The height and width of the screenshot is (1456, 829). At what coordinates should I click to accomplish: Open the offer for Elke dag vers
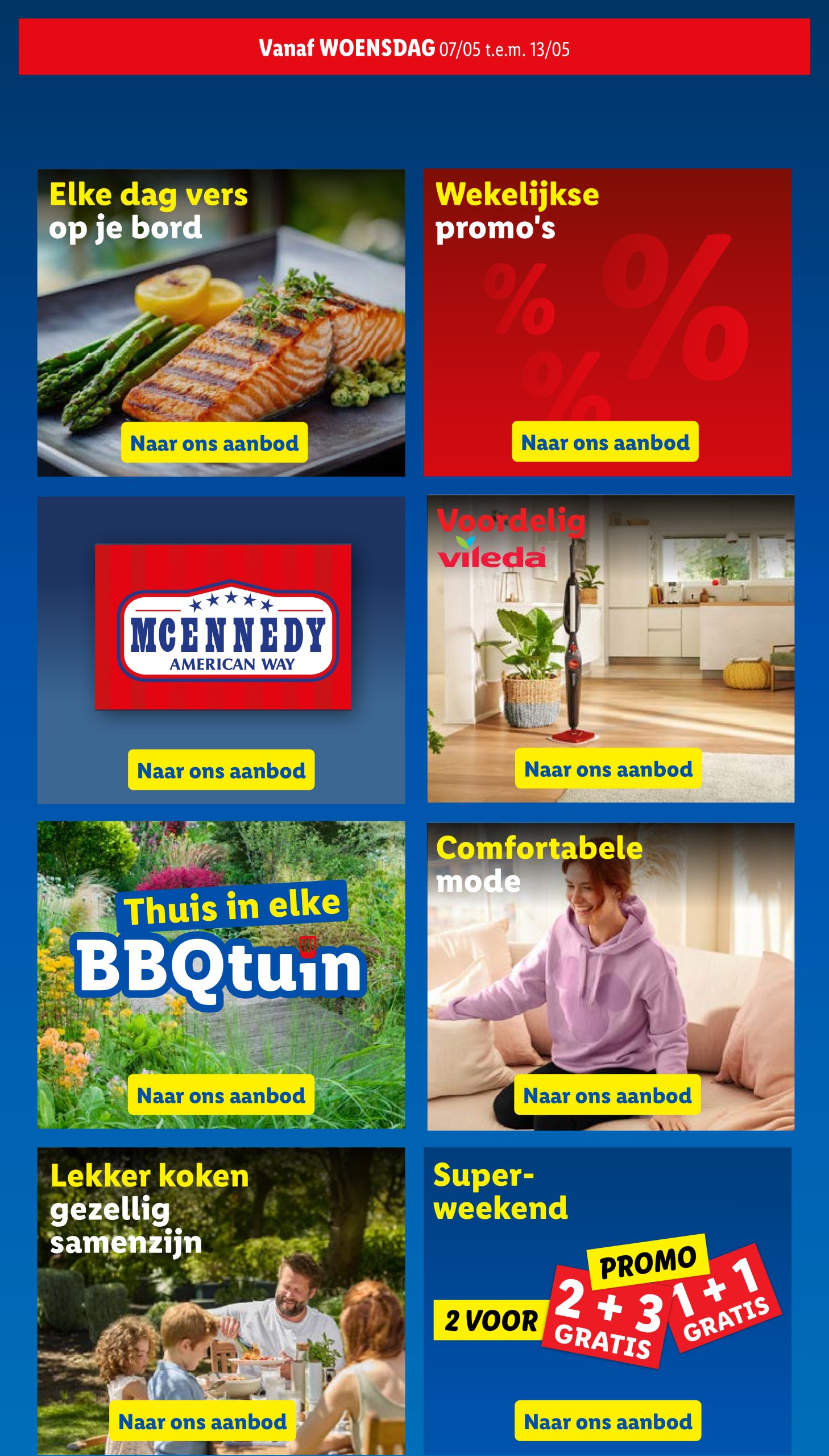(214, 442)
